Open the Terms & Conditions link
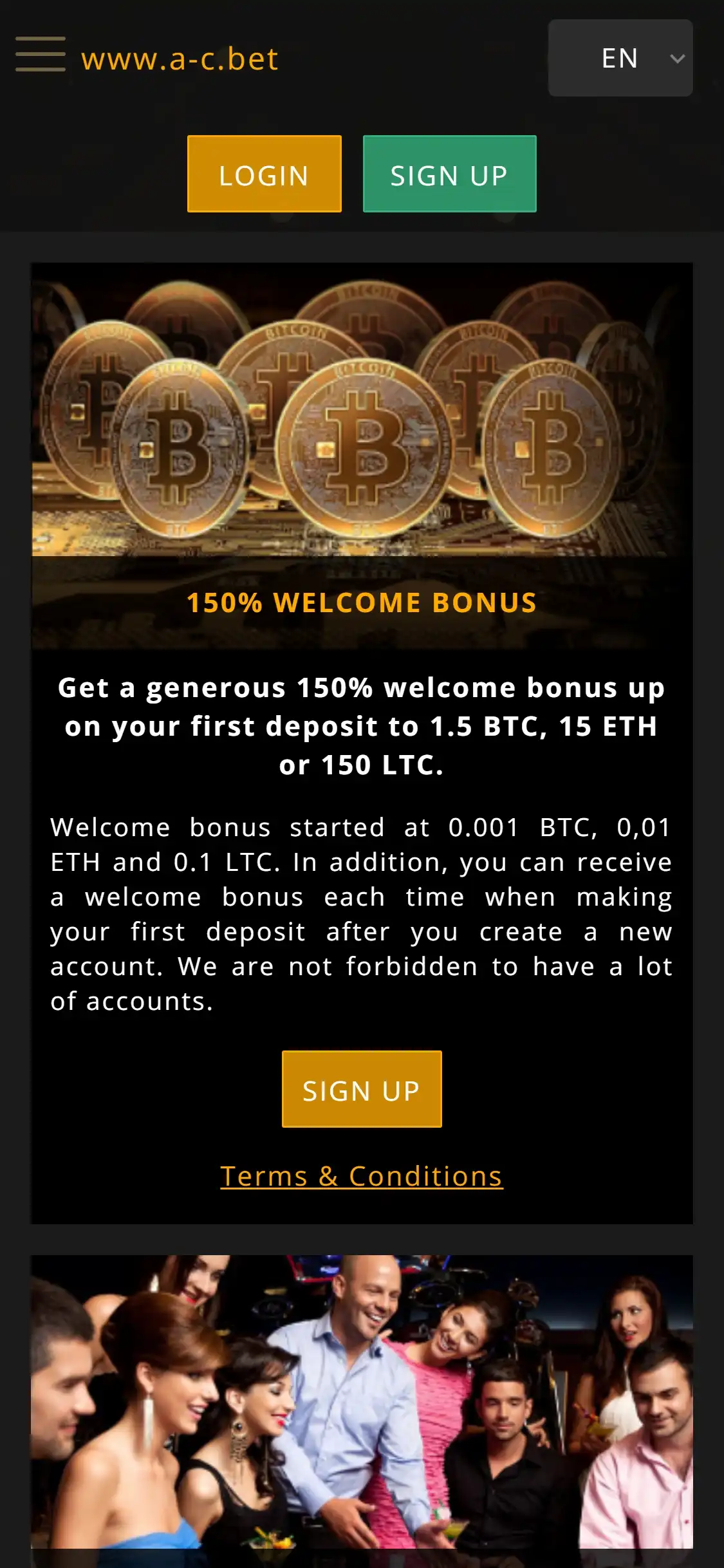 point(362,1176)
